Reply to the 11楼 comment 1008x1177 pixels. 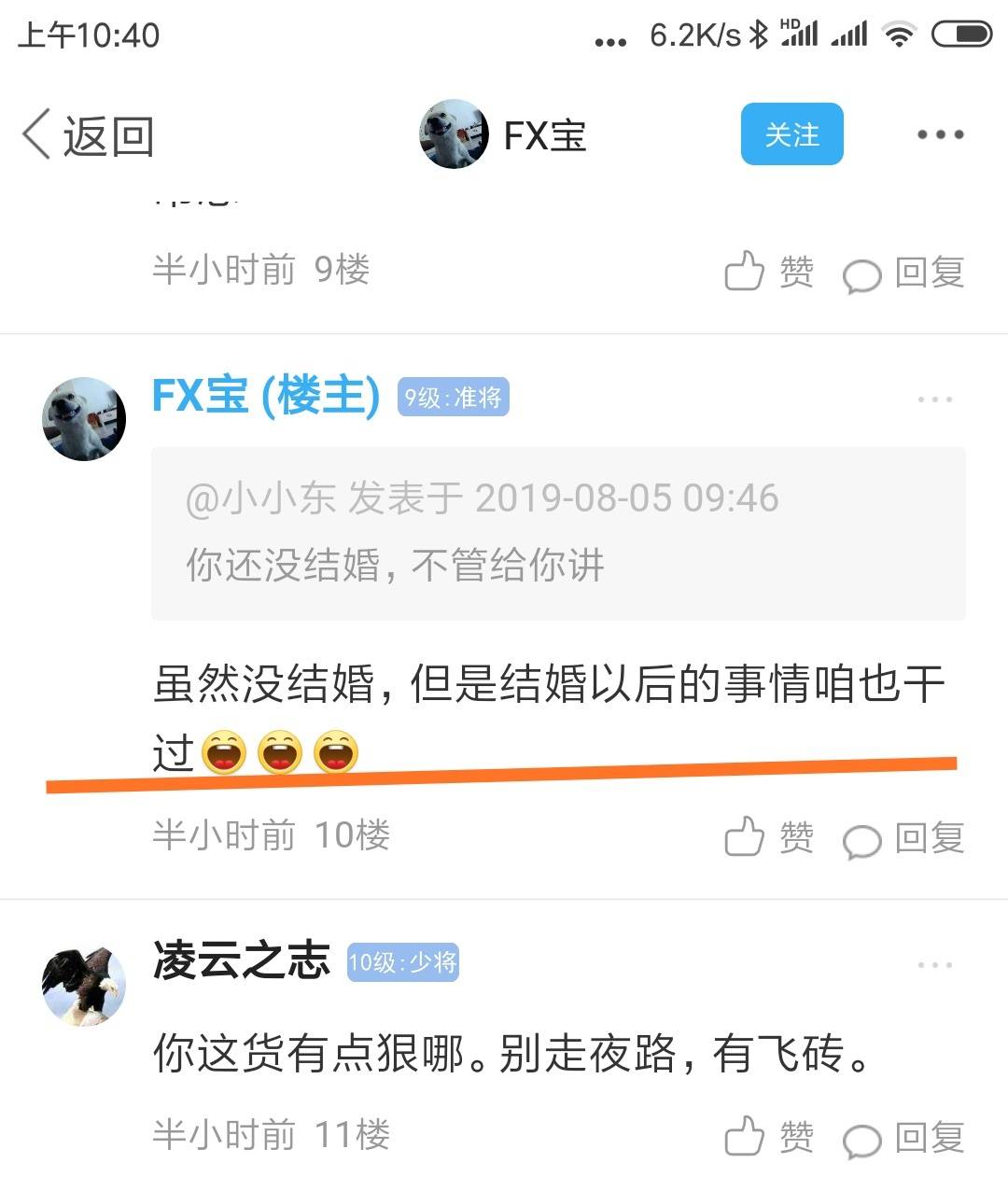[903, 1138]
